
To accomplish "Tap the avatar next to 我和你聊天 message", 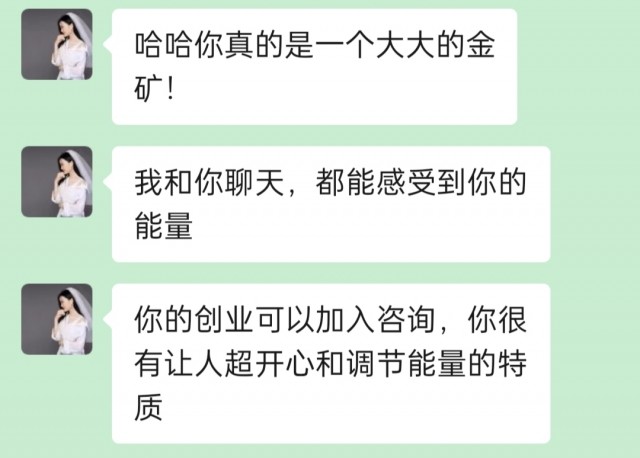I will pos(57,182).
